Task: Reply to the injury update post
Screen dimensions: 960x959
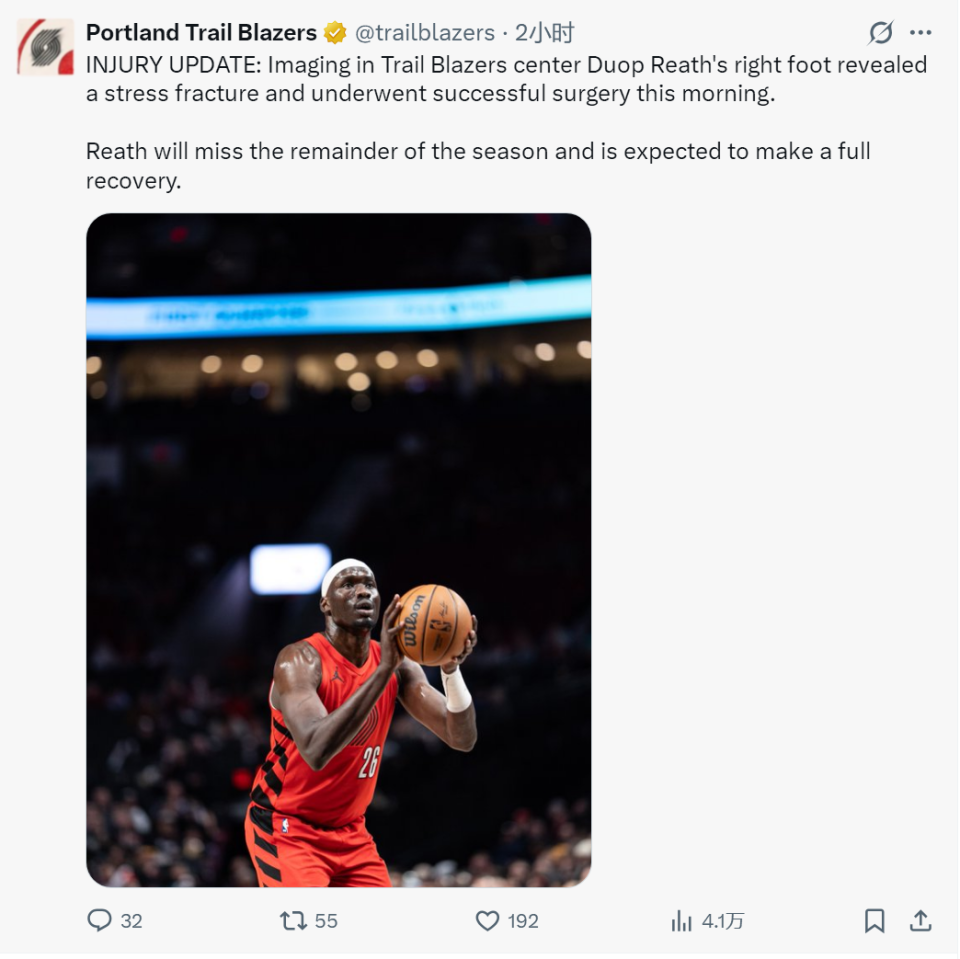Action: pos(100,920)
